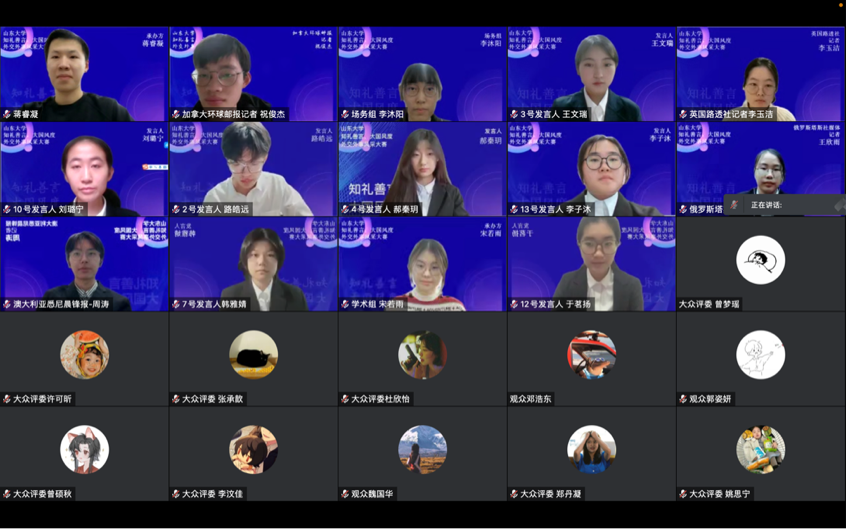Select the avatar tile of 大众评委 曾梦瑶
Screen dimensions: 846x529
click(x=760, y=262)
